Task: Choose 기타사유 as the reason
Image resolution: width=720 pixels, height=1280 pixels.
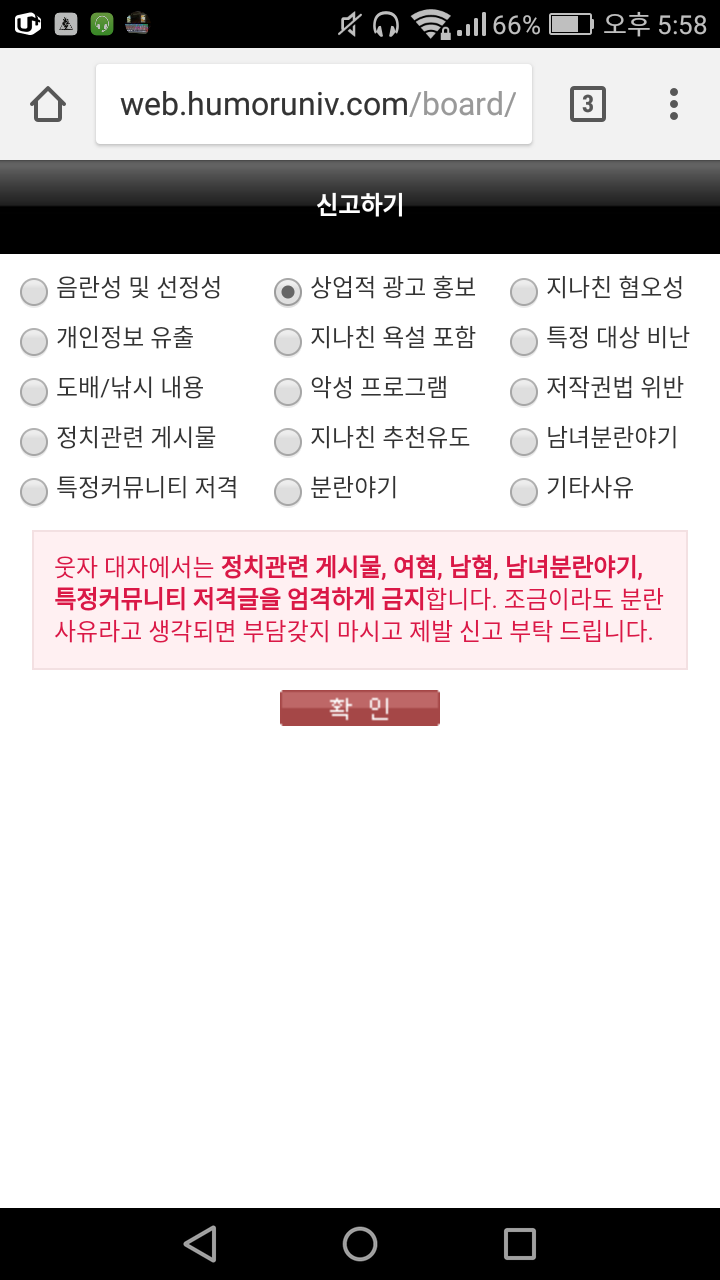Action: (524, 491)
